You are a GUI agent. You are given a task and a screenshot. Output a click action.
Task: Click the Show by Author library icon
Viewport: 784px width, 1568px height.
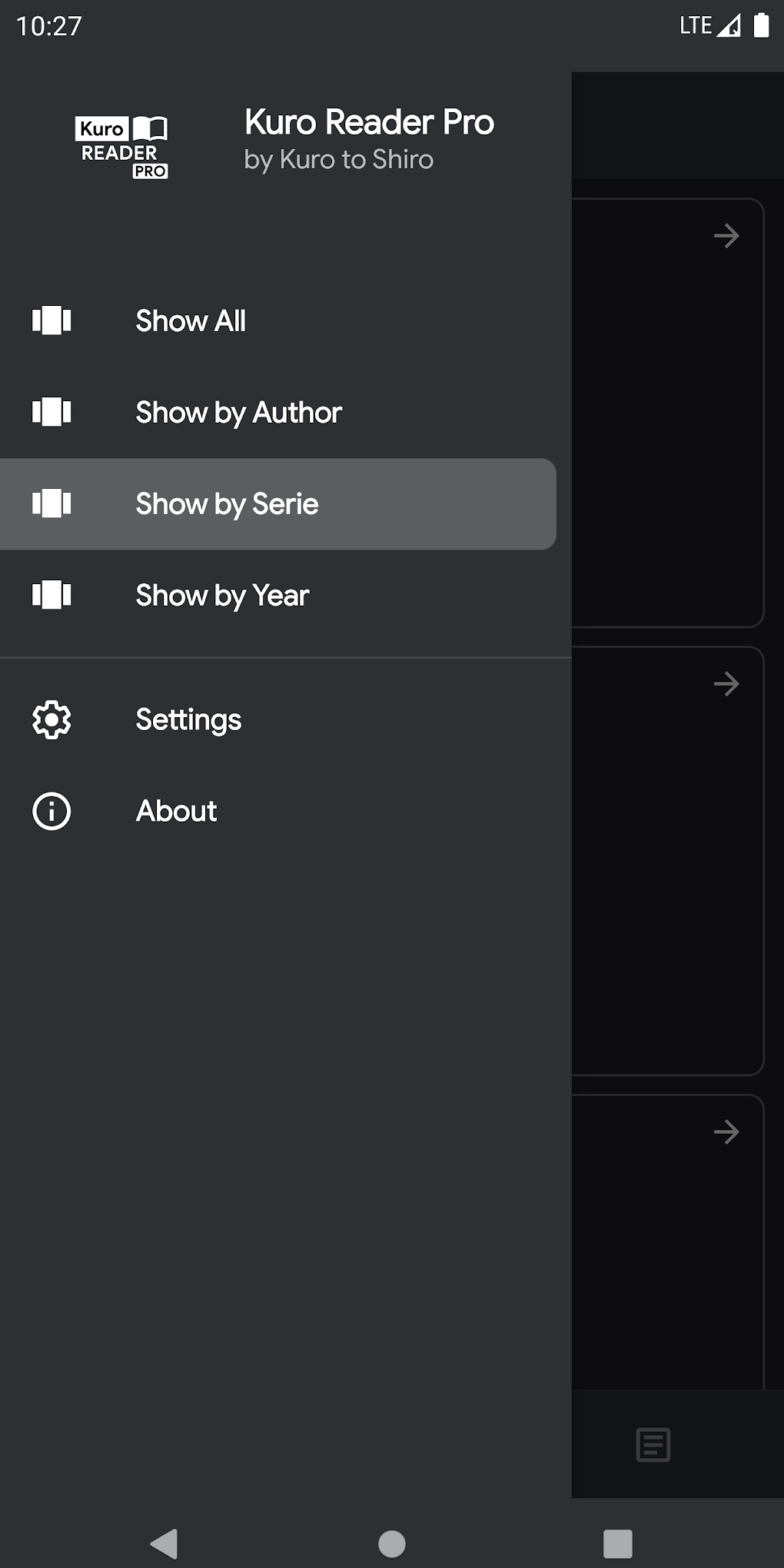click(x=51, y=414)
